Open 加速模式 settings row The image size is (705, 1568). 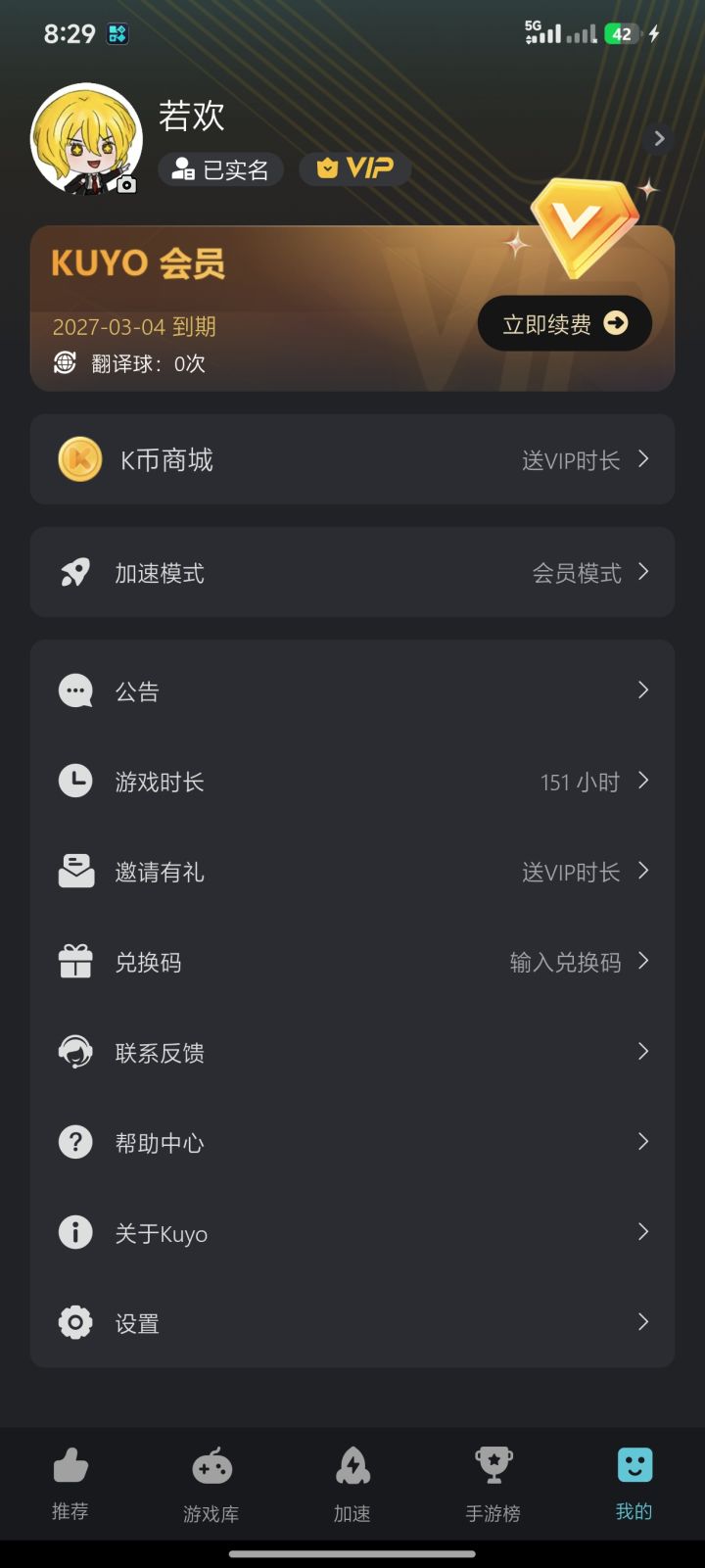352,573
